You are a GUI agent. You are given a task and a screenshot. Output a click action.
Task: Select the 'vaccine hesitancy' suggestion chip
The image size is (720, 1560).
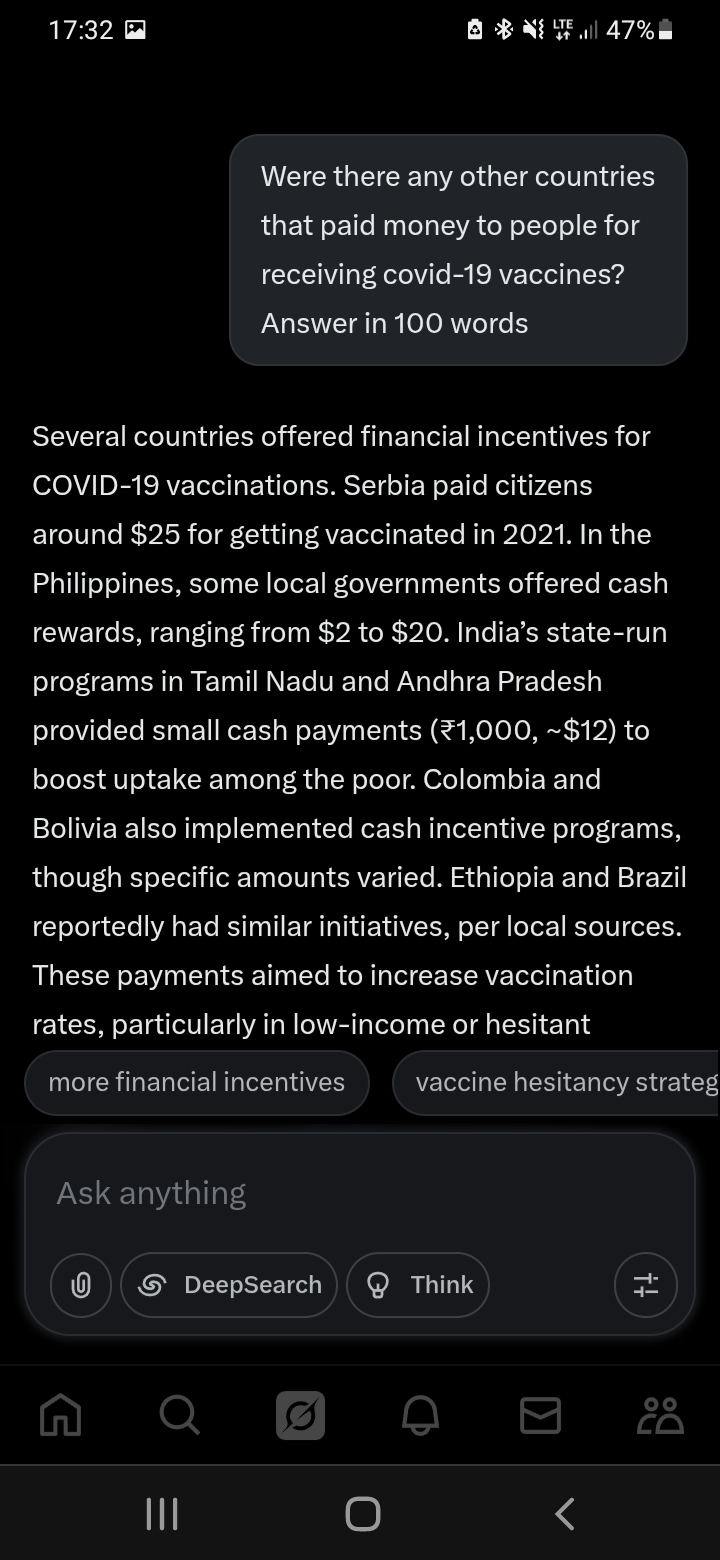(556, 1082)
